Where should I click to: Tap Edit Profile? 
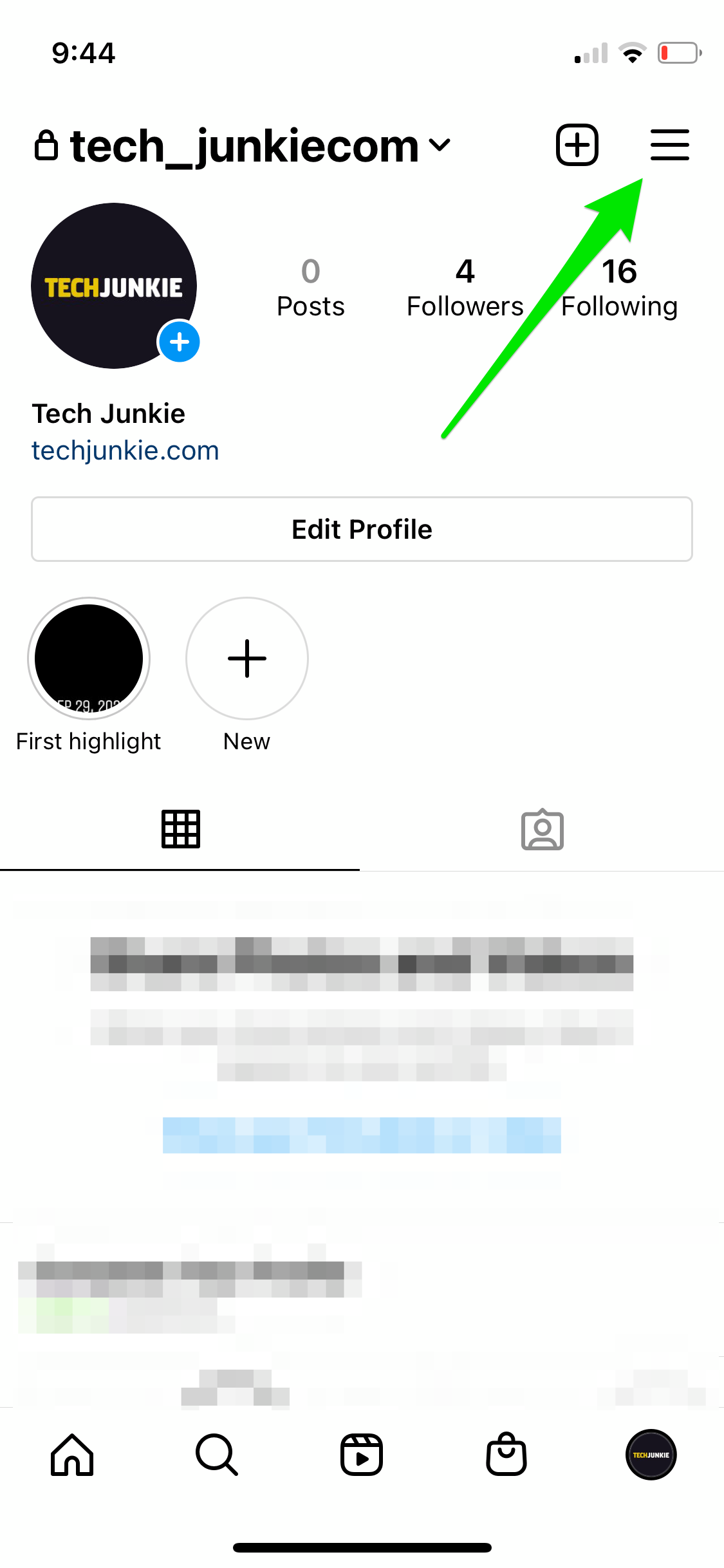pyautogui.click(x=362, y=529)
